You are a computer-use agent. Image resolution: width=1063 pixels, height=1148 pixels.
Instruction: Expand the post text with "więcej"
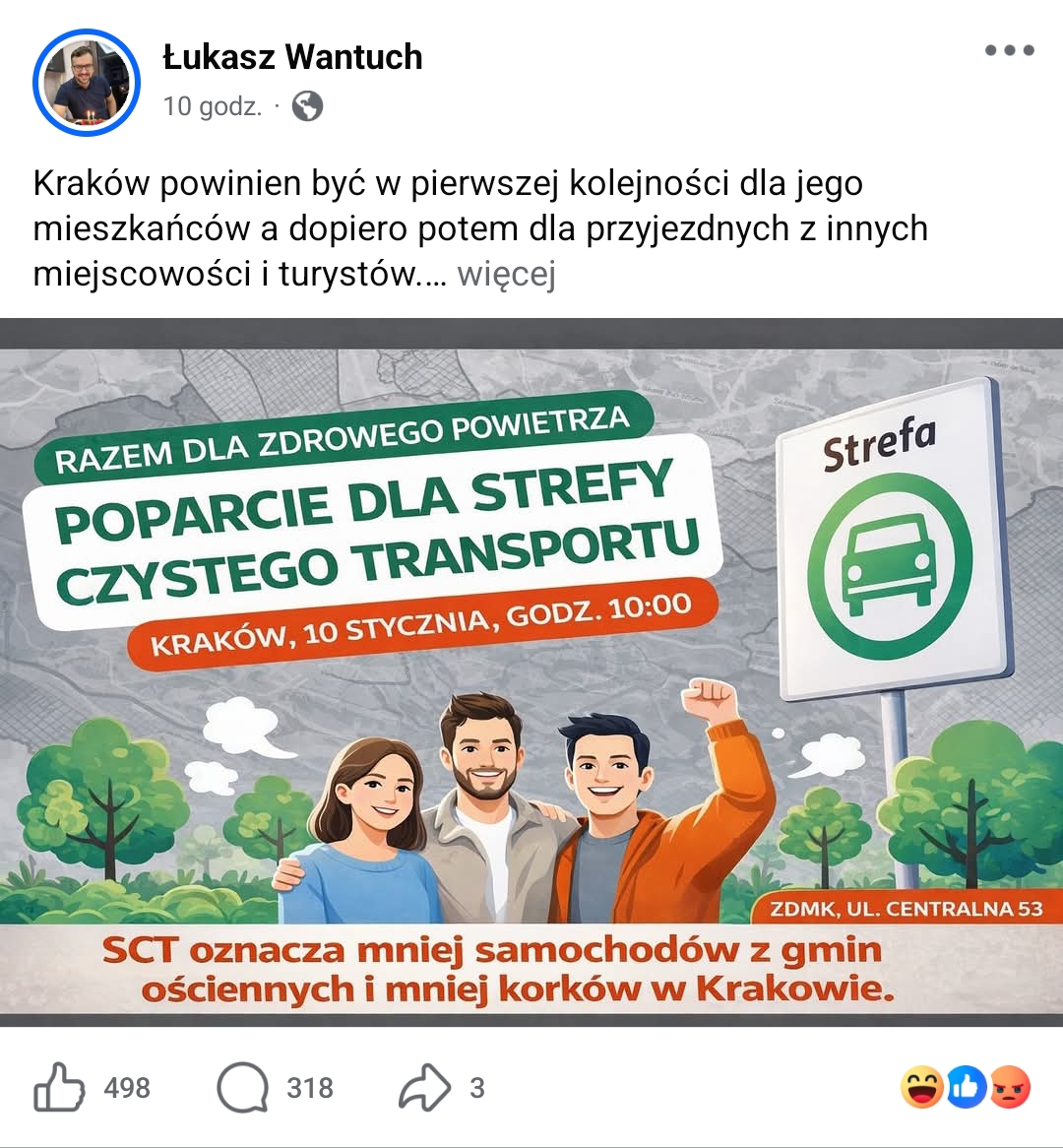pos(506,274)
